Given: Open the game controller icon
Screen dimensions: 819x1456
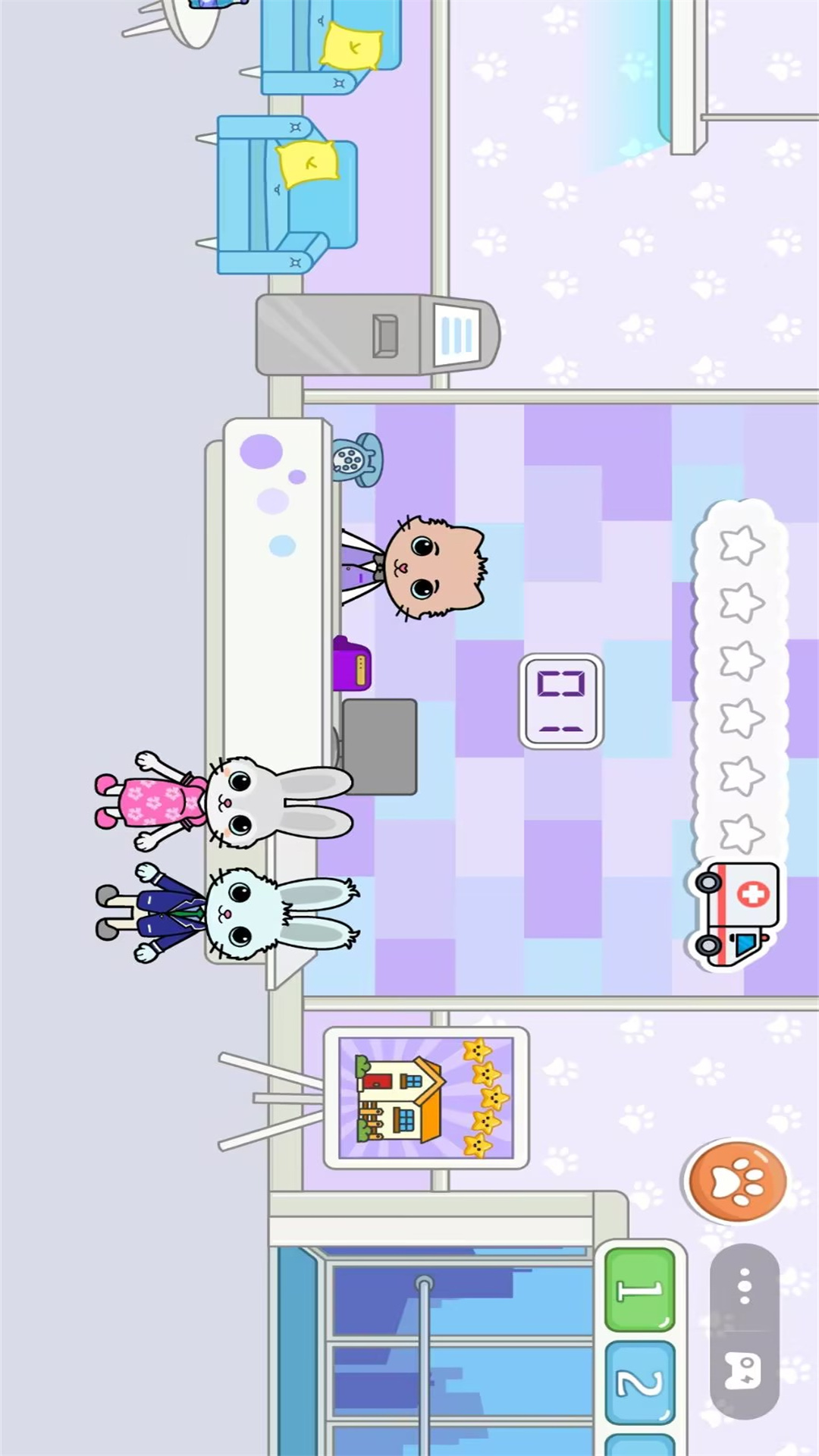Looking at the screenshot, I should (743, 1371).
